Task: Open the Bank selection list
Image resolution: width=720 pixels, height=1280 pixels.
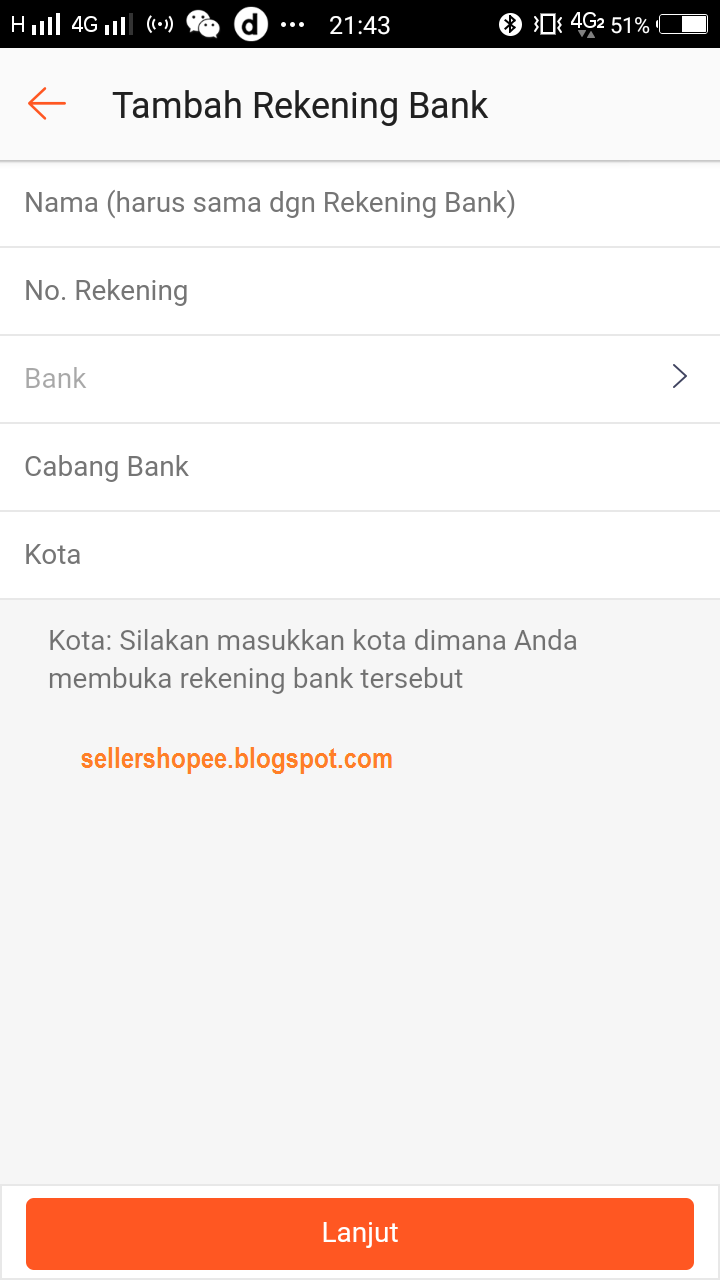Action: (360, 379)
